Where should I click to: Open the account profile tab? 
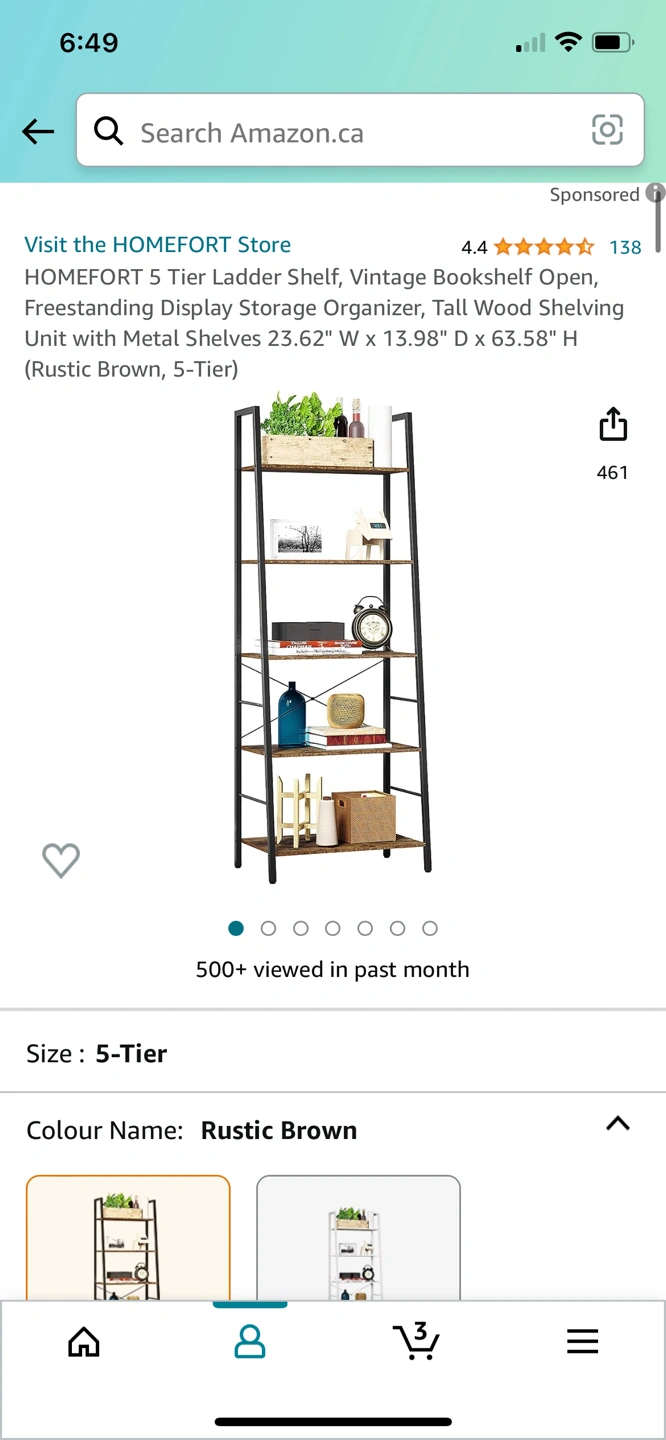click(x=250, y=1341)
